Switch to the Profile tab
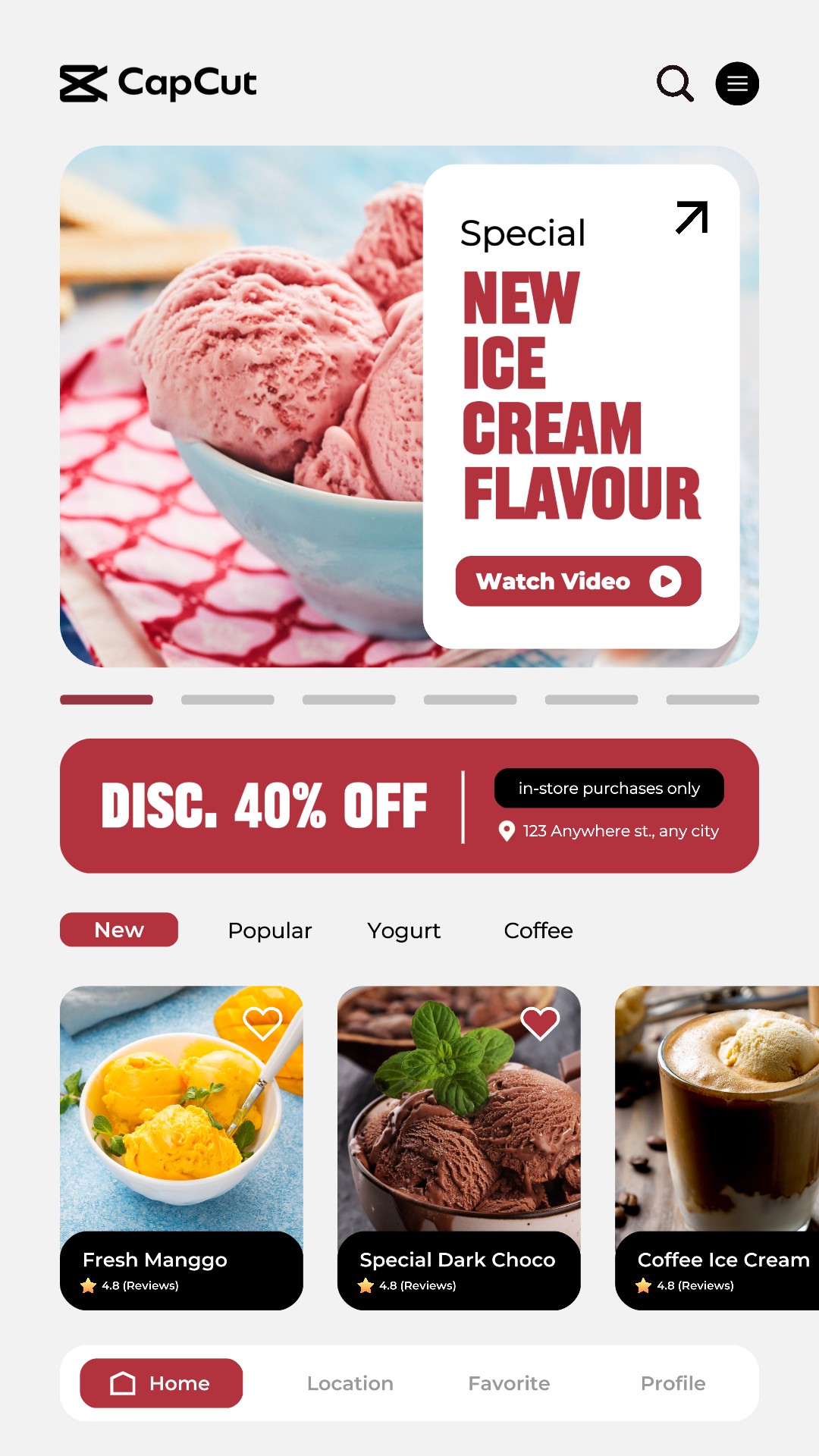 [x=673, y=1383]
